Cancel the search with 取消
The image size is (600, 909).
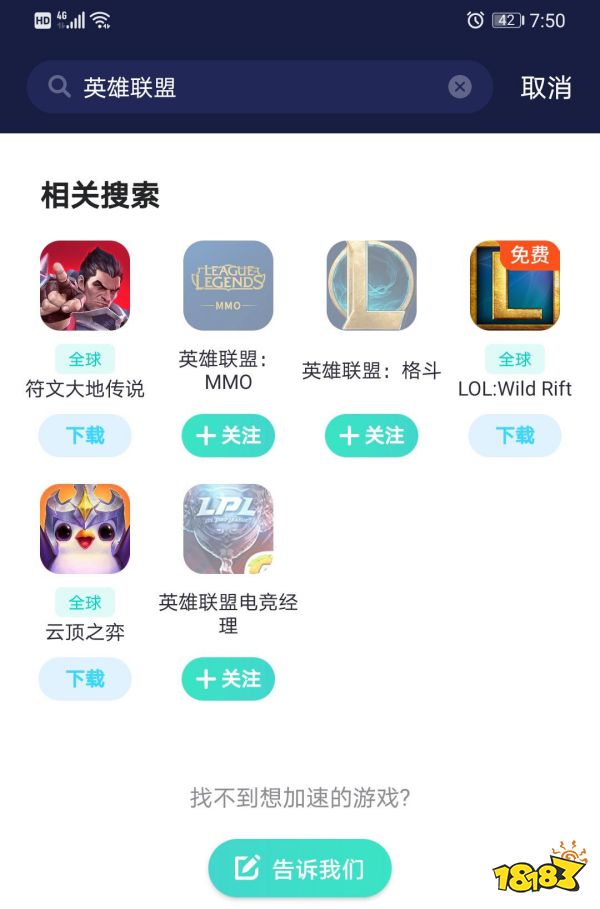[546, 87]
